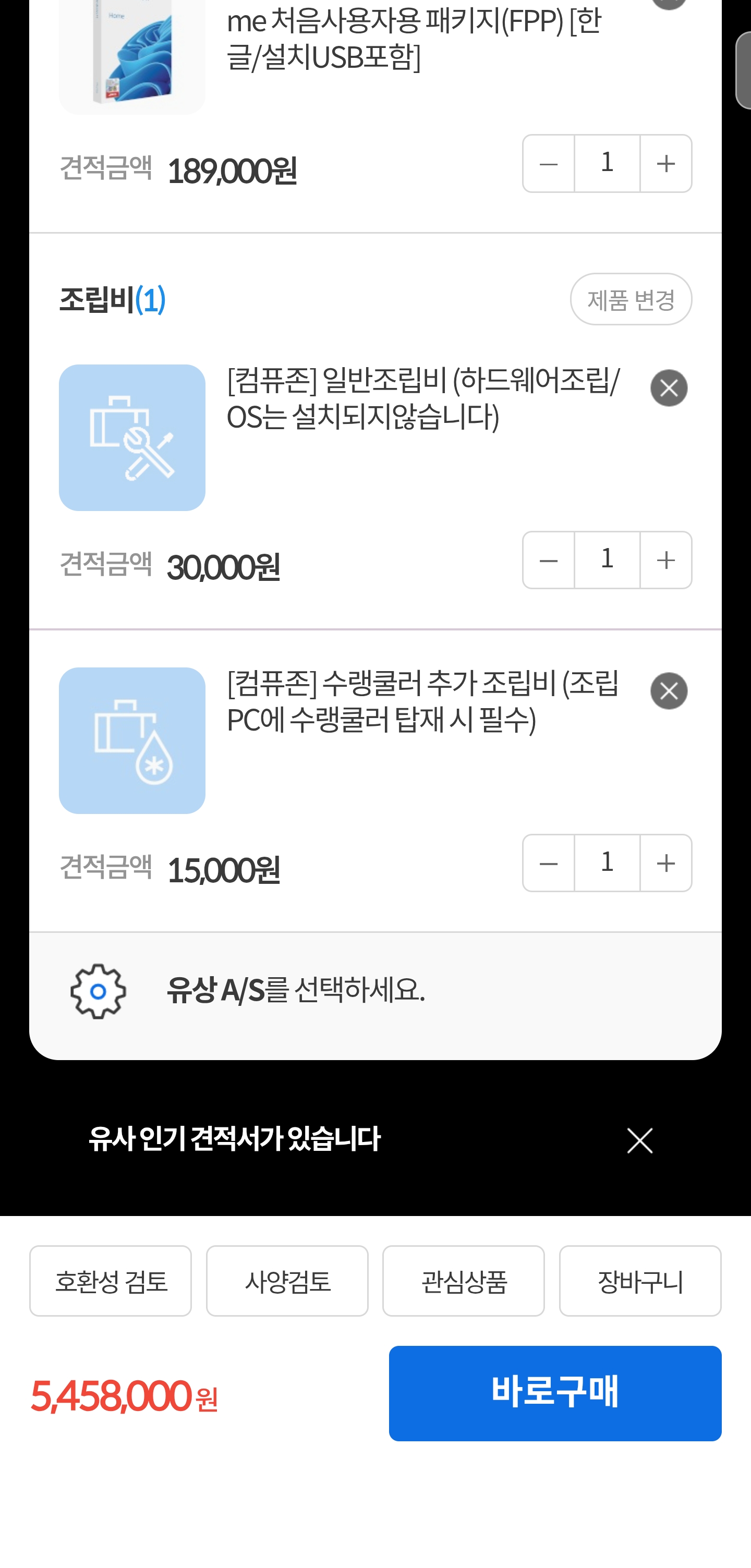
Task: Increase quantity of 189,000원 Windows package
Action: 666,164
